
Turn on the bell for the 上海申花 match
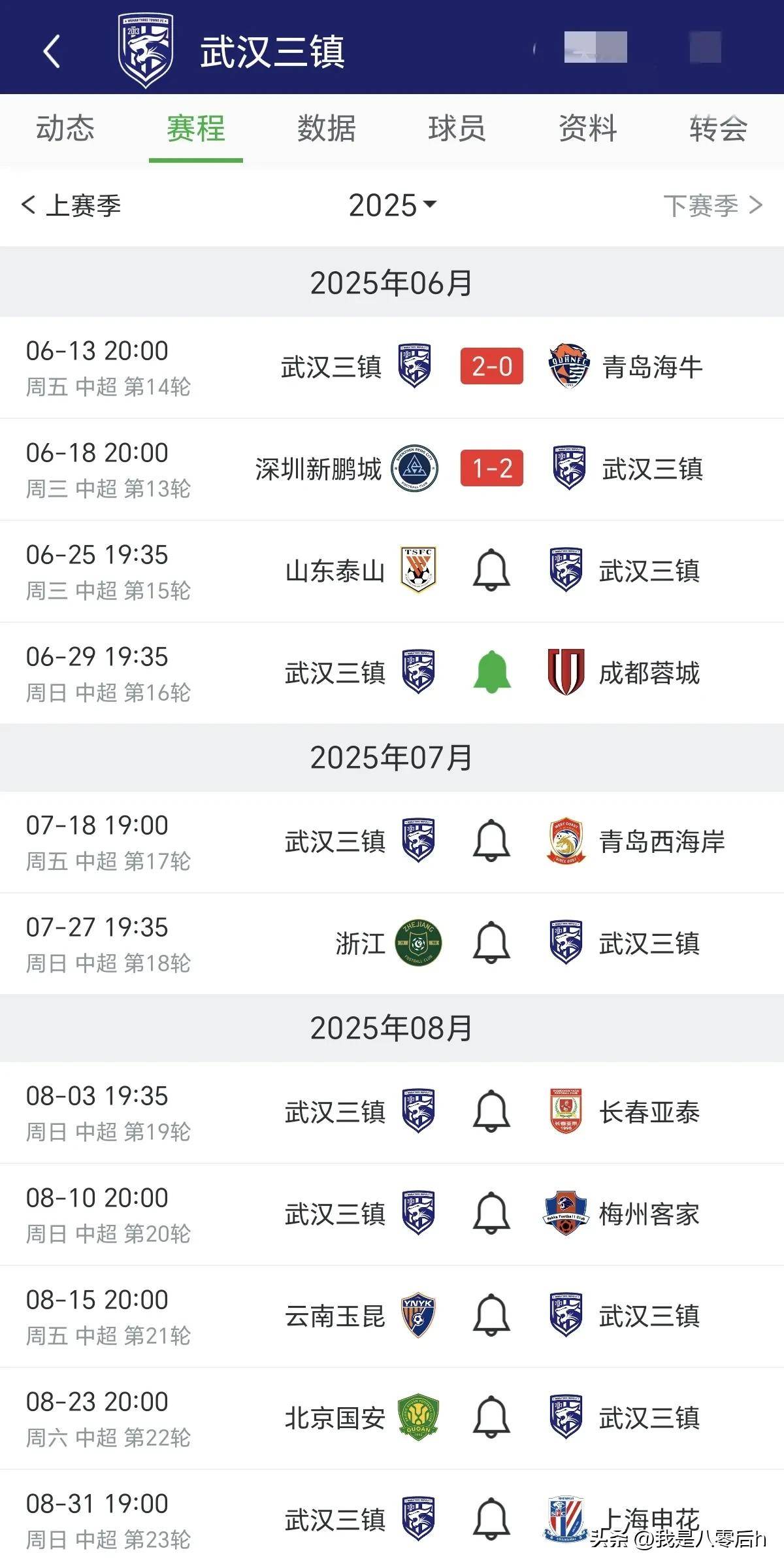click(x=491, y=1520)
